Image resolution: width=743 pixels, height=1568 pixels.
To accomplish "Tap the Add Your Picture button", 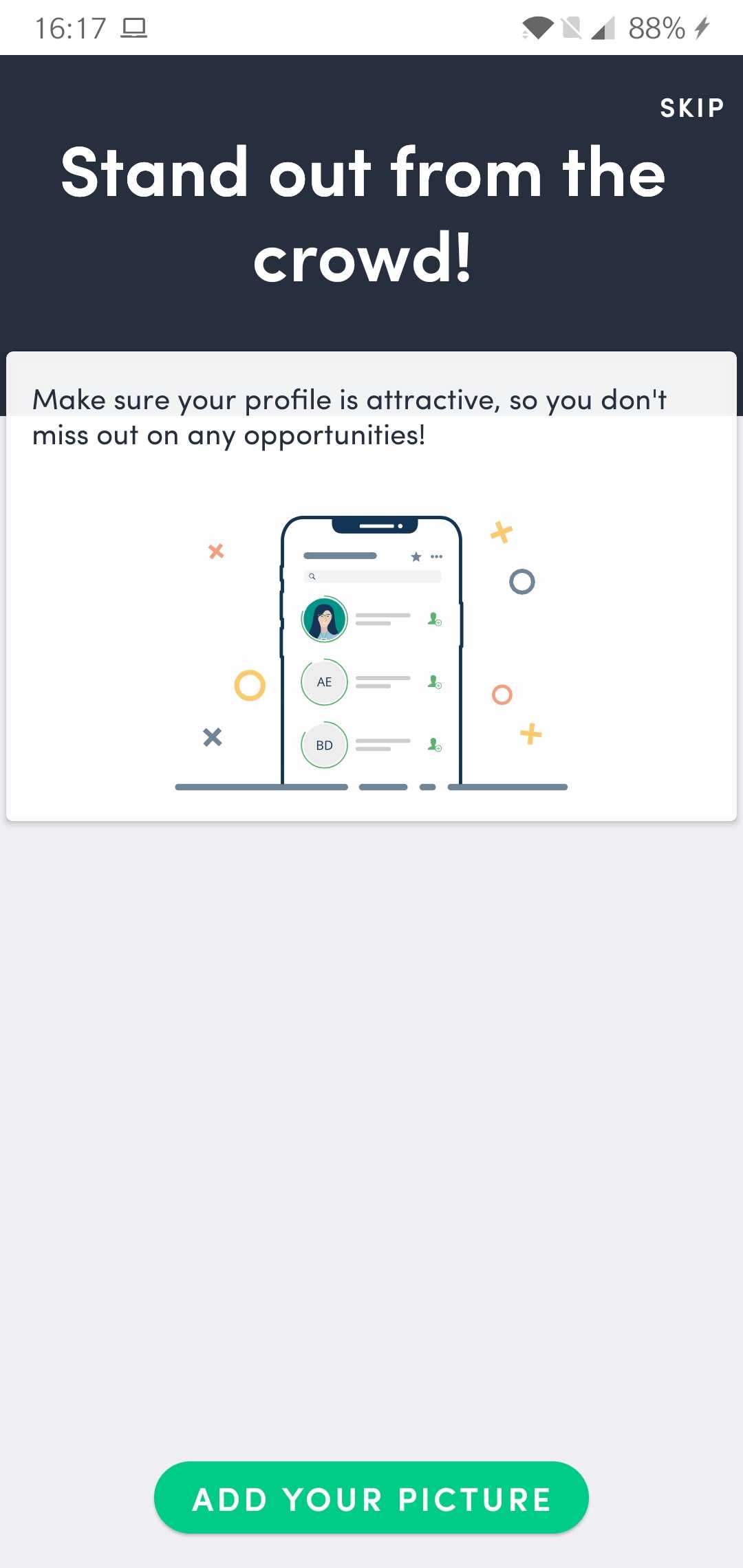I will pyautogui.click(x=371, y=1499).
